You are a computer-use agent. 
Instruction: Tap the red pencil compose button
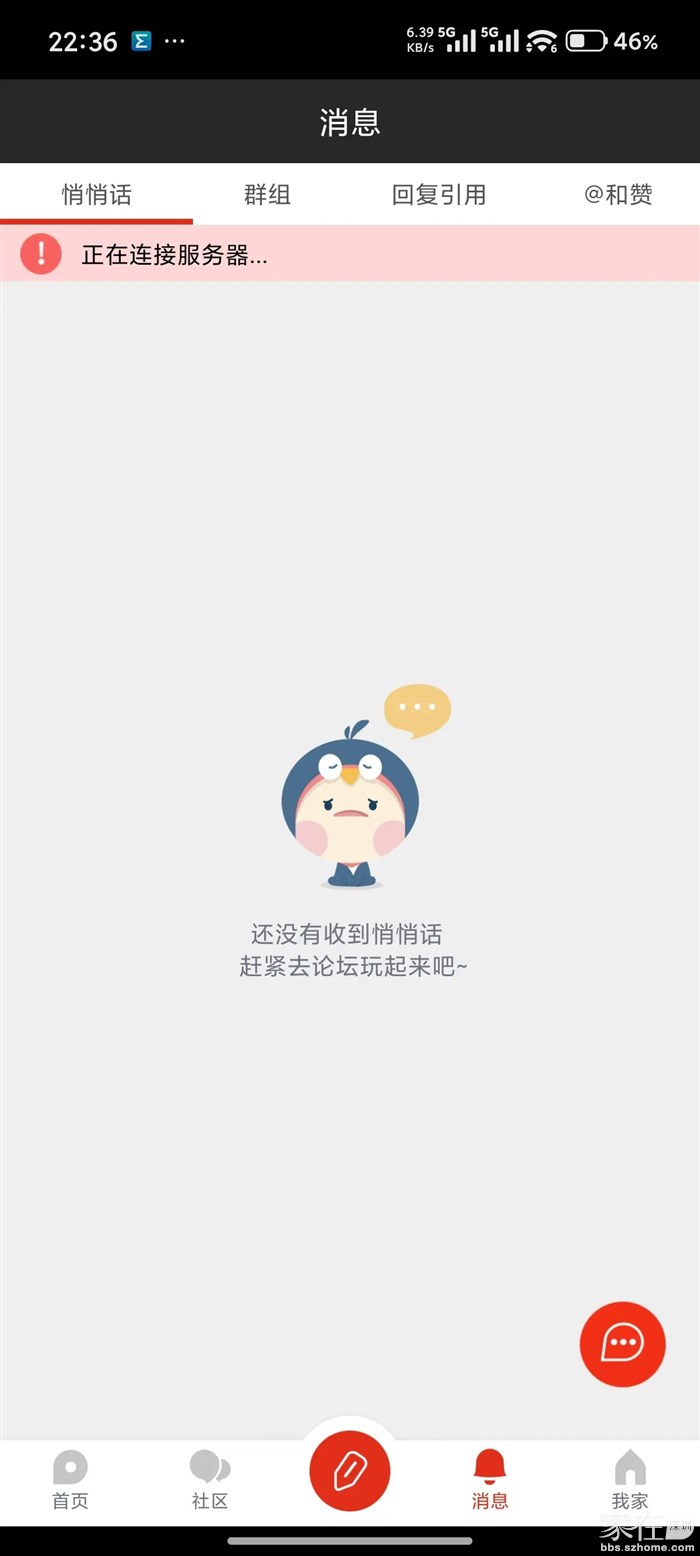[350, 1471]
